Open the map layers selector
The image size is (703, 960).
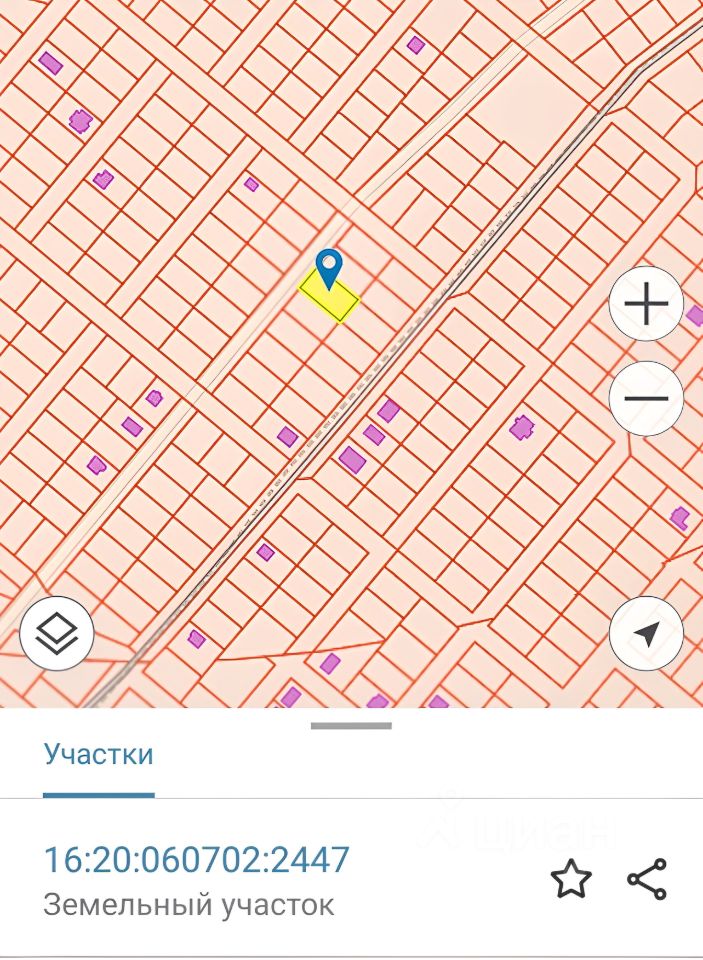(57, 633)
